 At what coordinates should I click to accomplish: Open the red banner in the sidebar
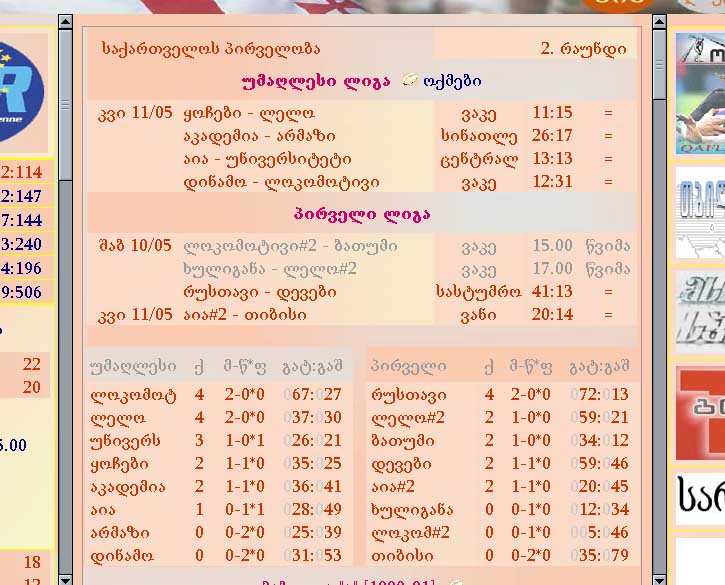[x=700, y=412]
